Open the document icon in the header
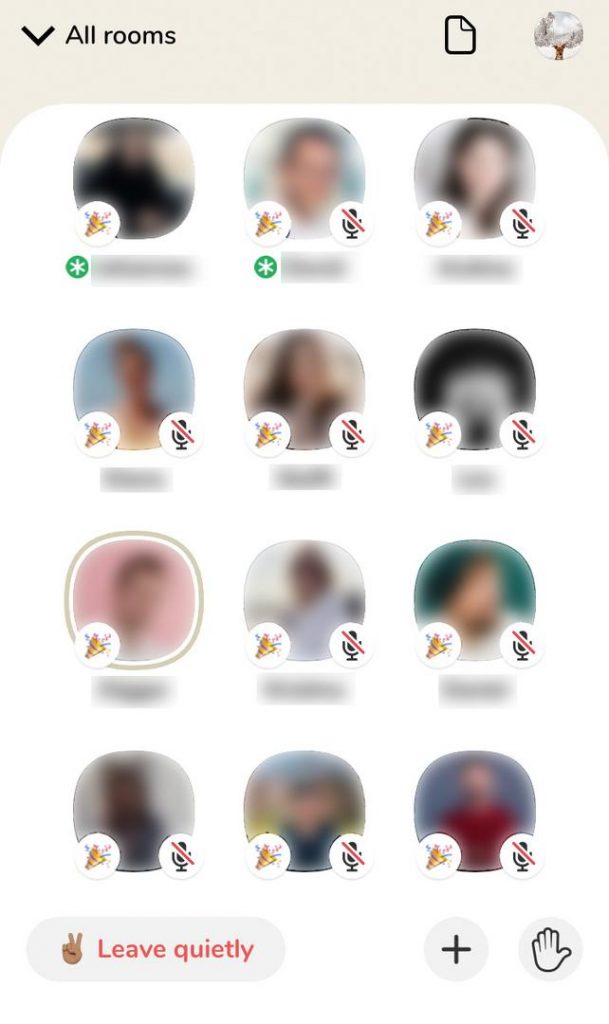This screenshot has width=609, height=1024. point(460,36)
